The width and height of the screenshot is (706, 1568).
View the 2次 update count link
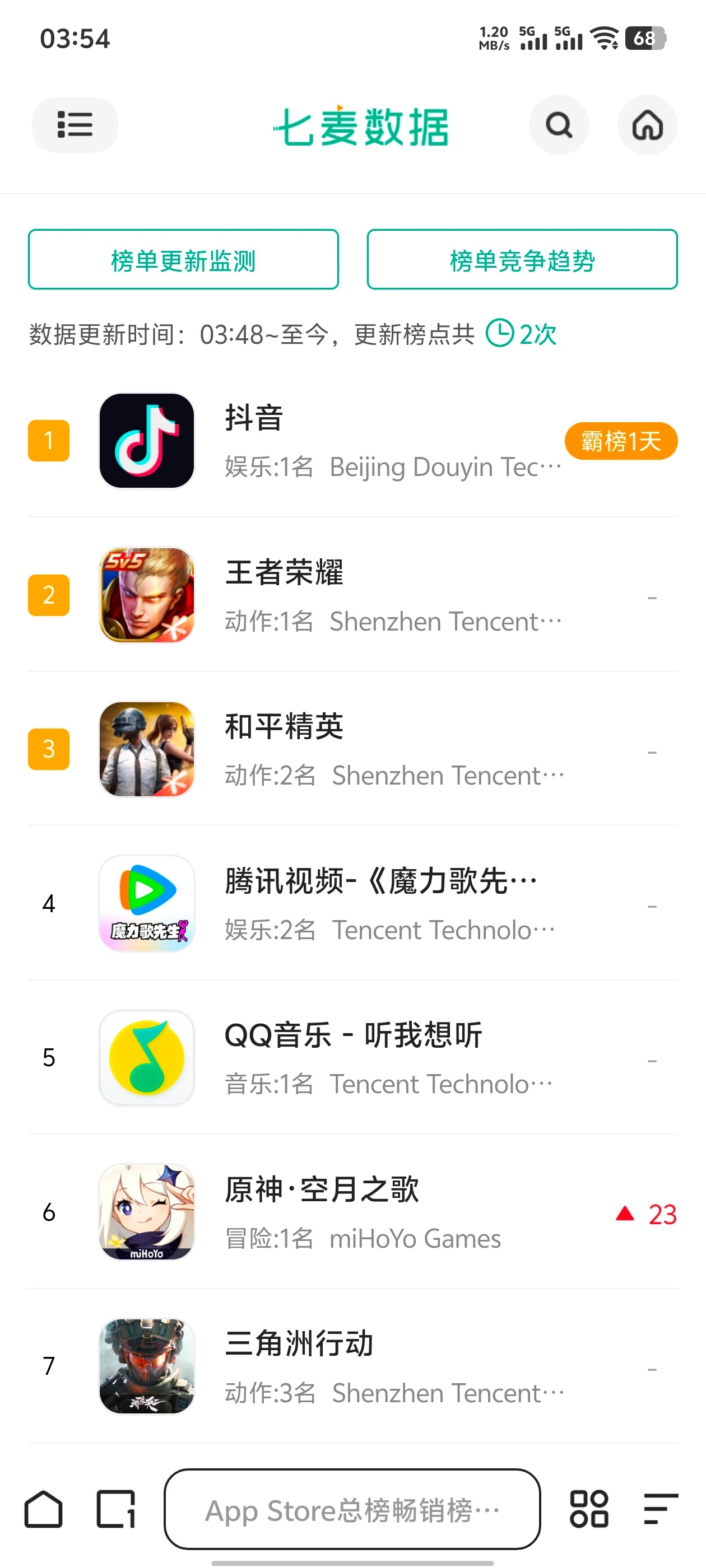[x=522, y=334]
